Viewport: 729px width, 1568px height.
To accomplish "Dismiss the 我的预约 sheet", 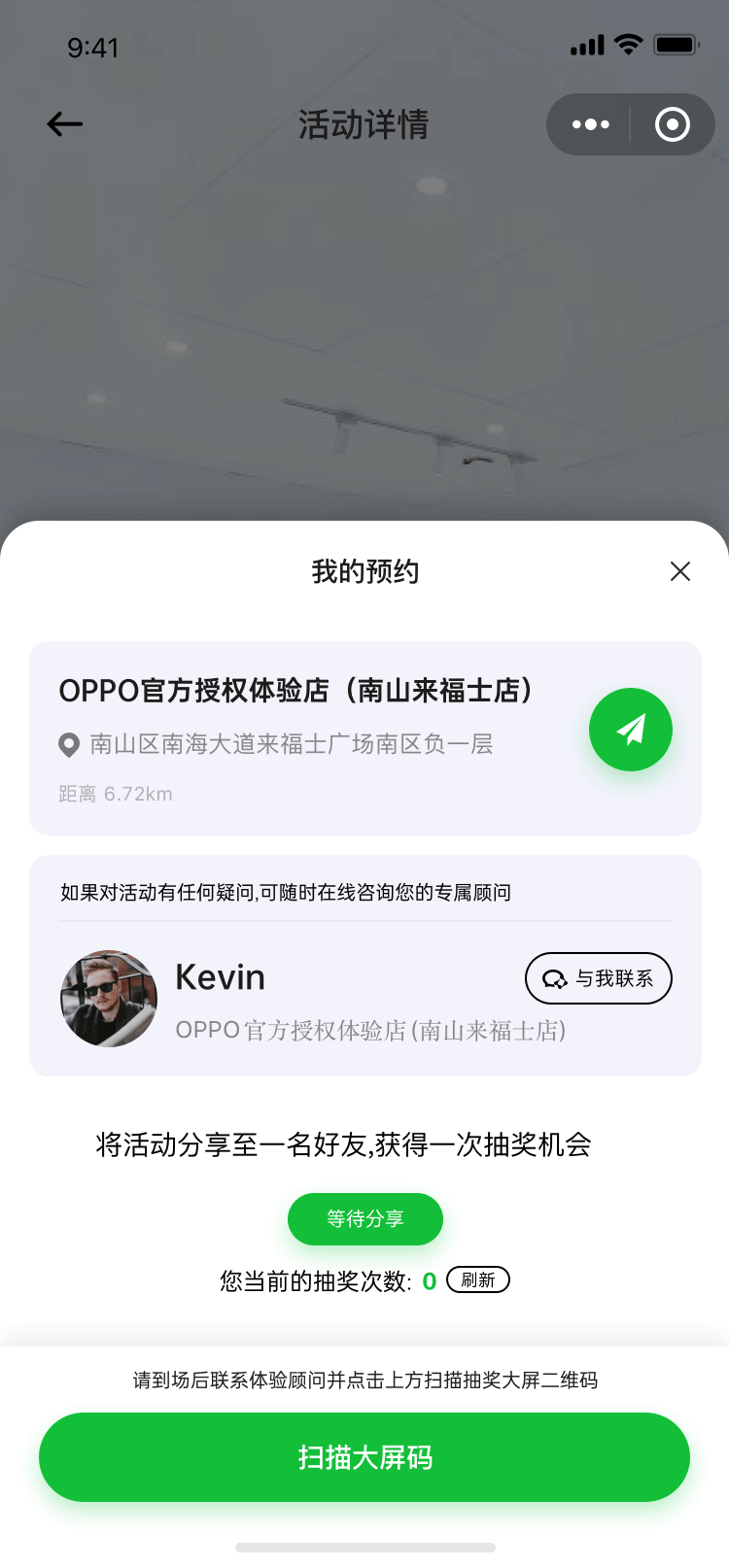I will click(680, 571).
